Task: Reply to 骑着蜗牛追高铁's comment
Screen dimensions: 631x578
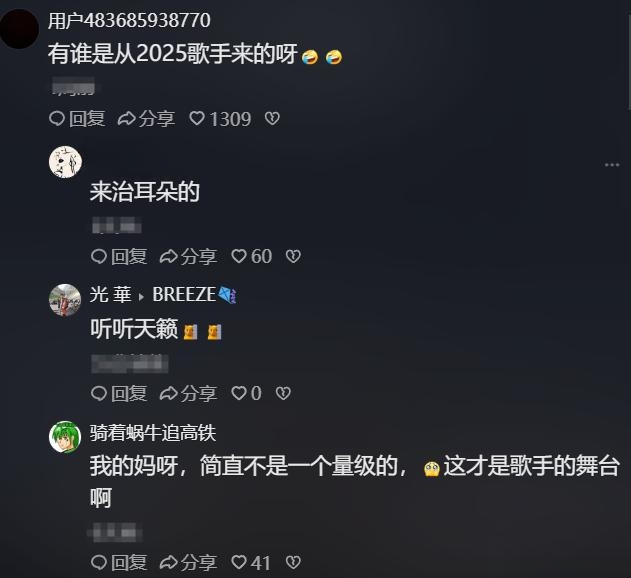Action: pyautogui.click(x=119, y=563)
